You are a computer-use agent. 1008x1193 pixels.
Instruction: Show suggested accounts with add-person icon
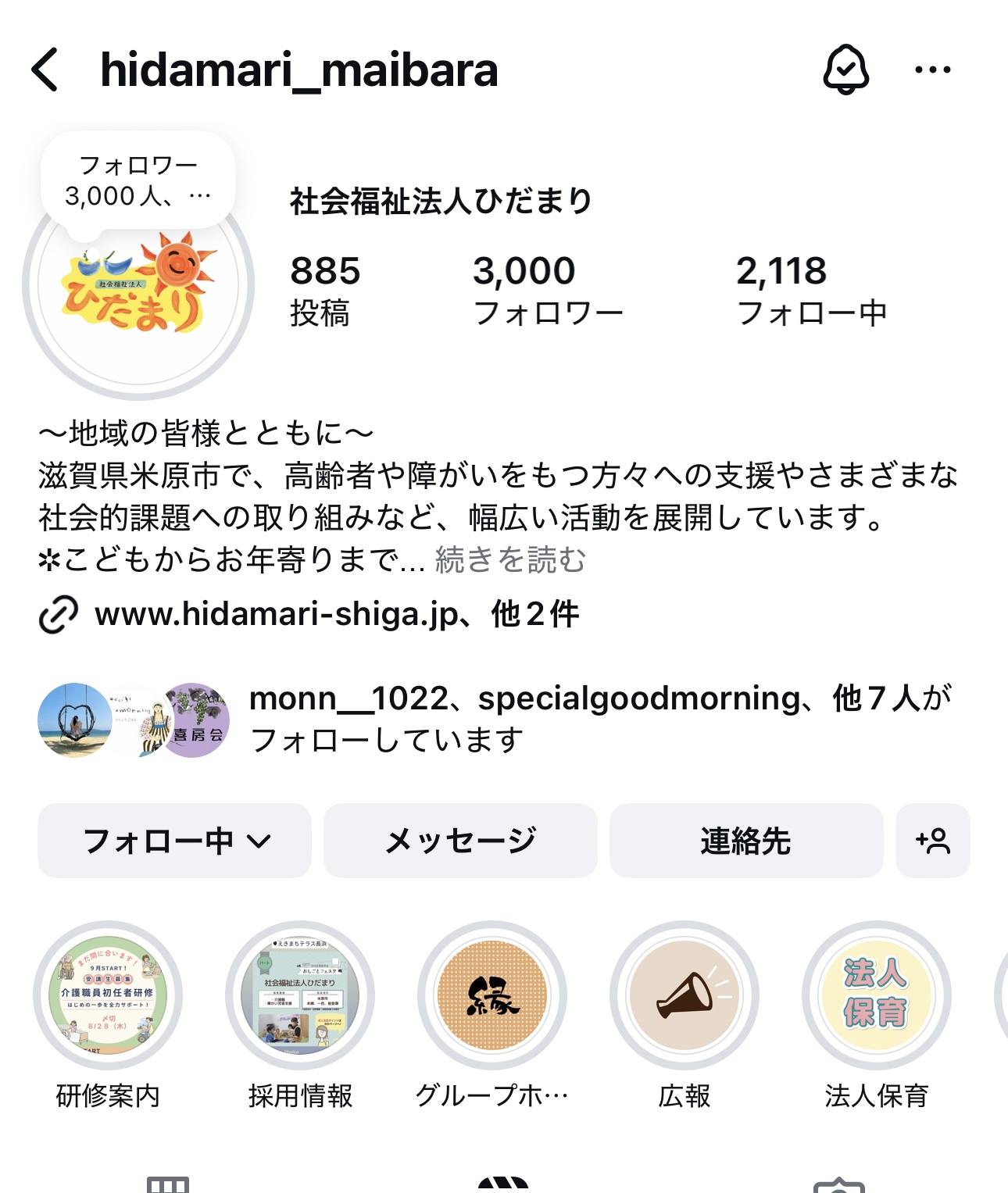932,841
